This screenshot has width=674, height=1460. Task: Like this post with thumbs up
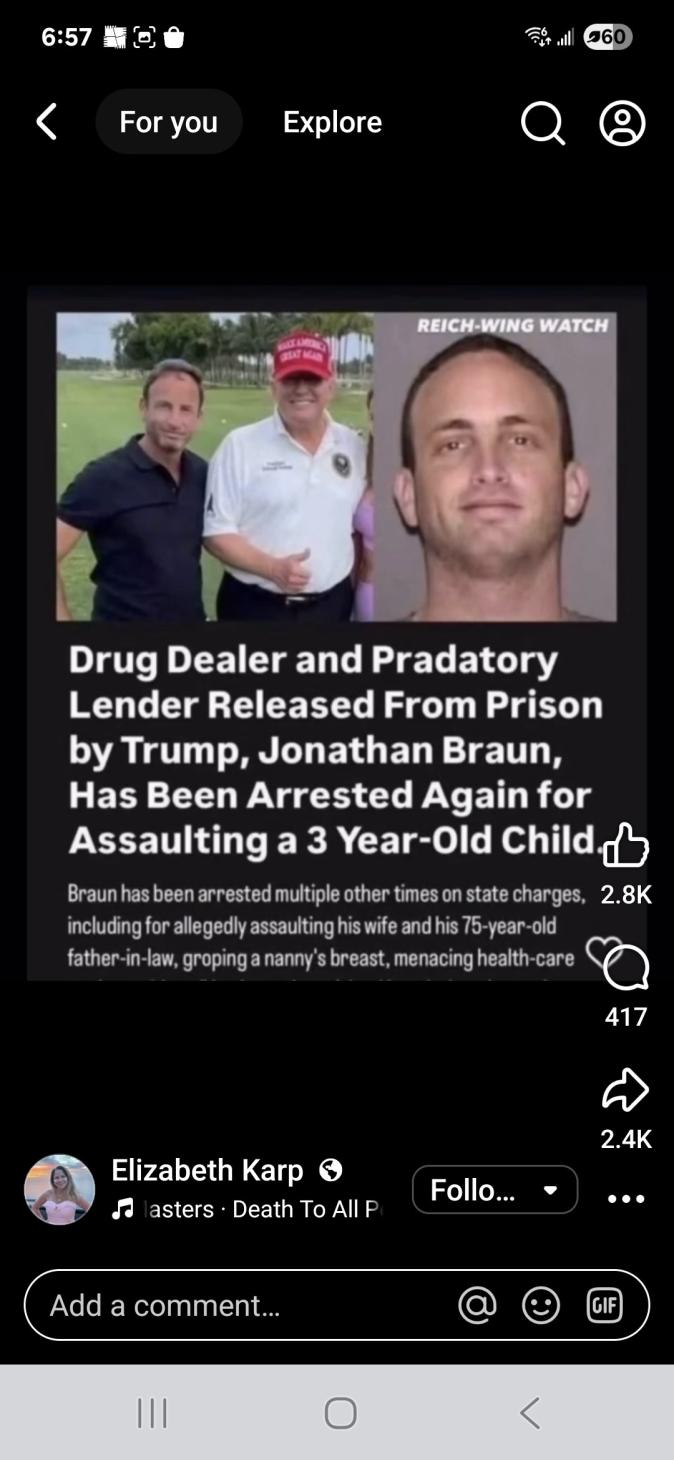pyautogui.click(x=626, y=847)
